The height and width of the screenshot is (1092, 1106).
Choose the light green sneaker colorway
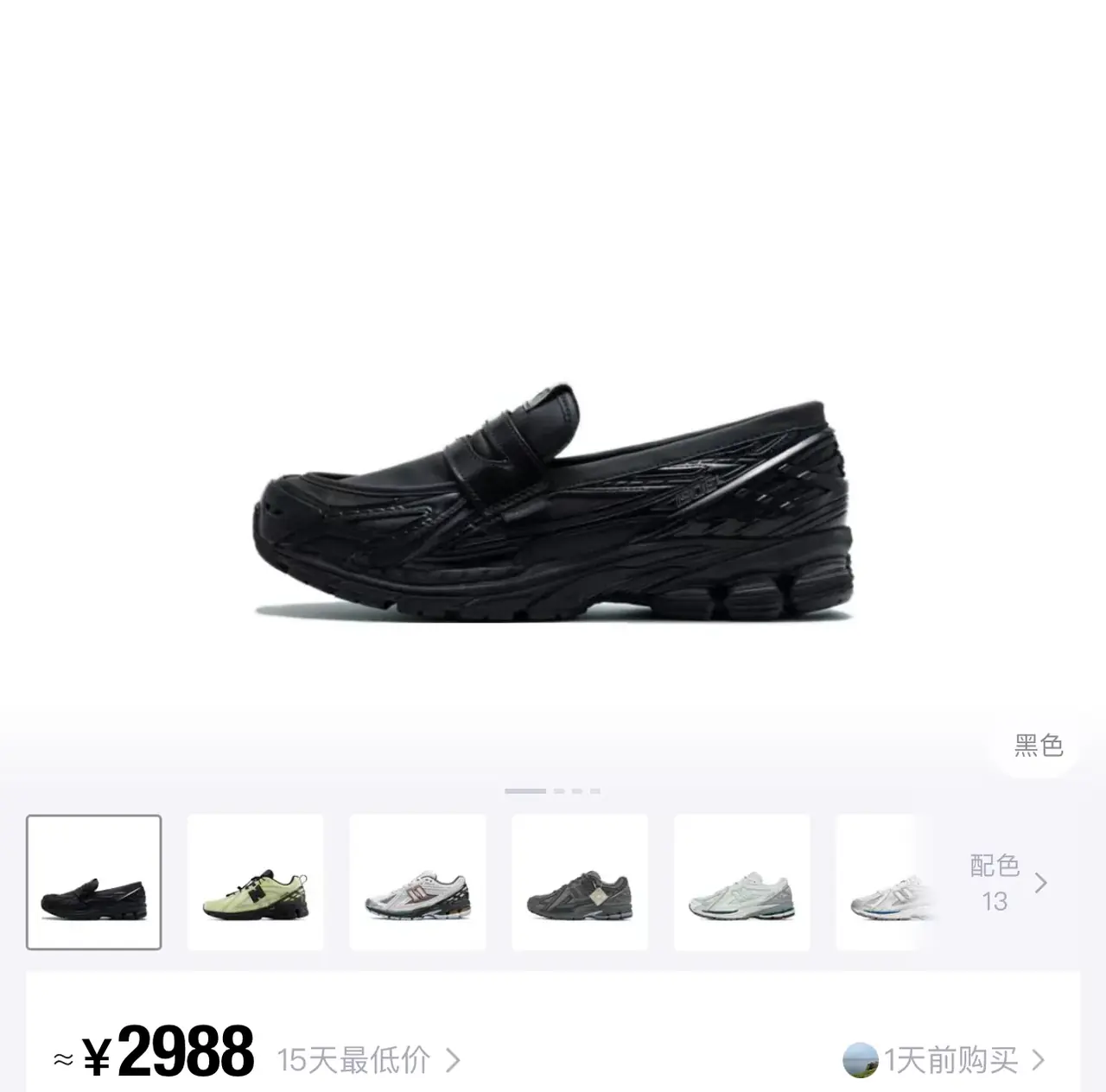click(256, 882)
